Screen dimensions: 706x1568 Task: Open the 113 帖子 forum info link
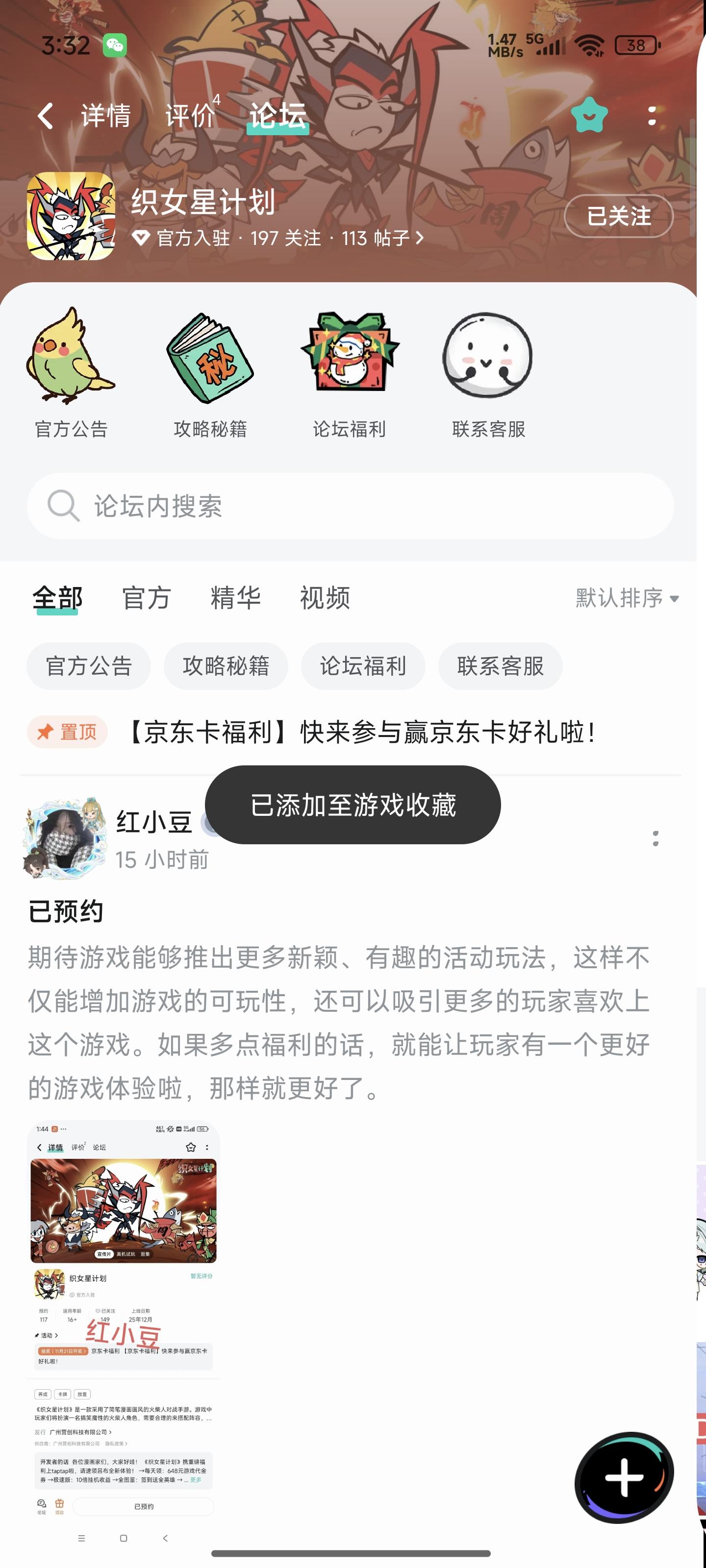point(382,238)
